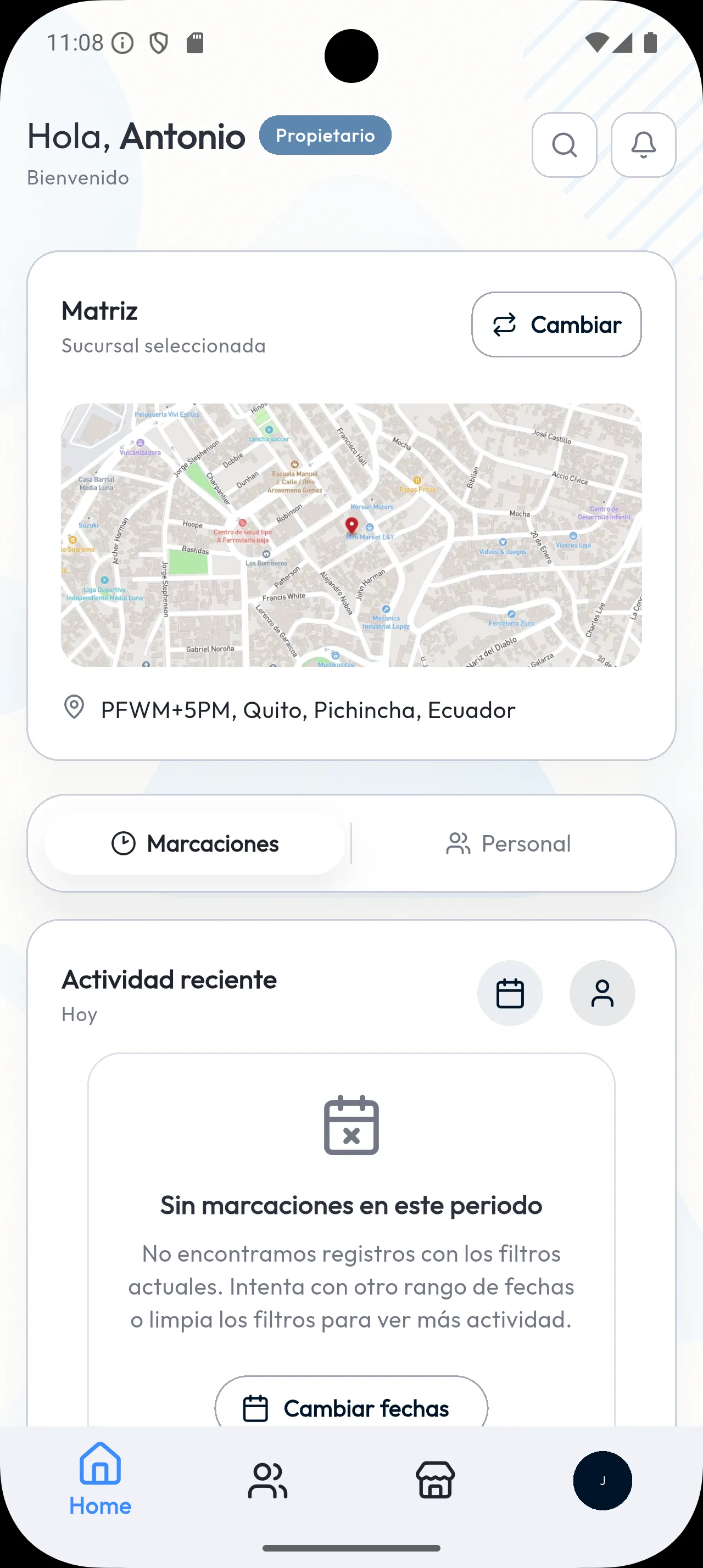Viewport: 703px width, 1568px height.
Task: Switch to the Personal tab
Action: click(x=510, y=843)
